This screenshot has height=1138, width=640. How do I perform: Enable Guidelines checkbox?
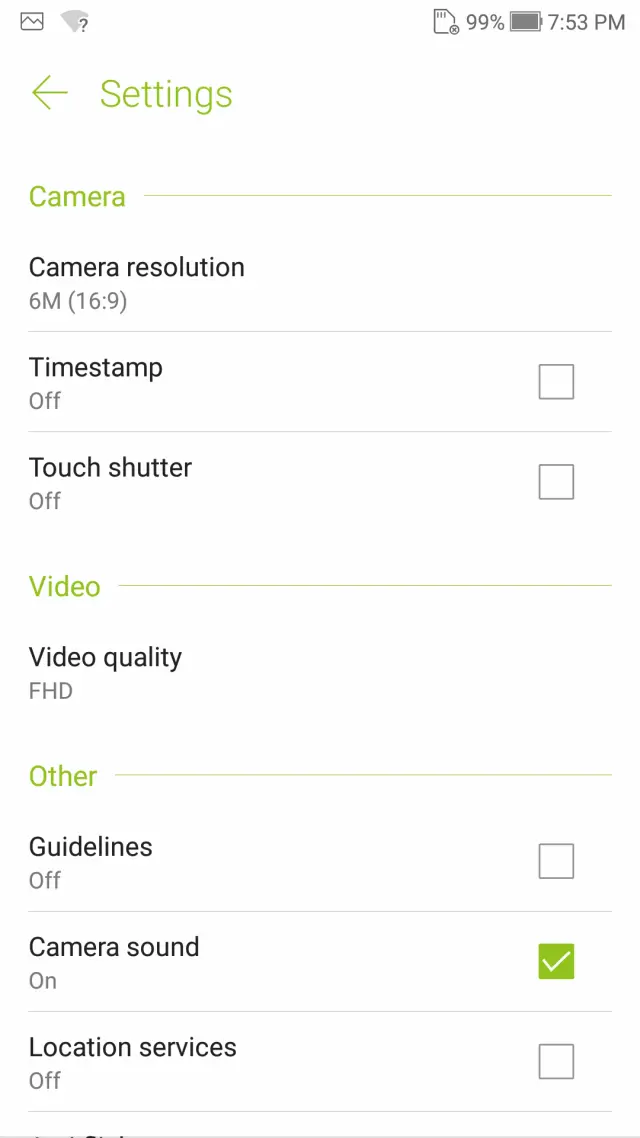[x=556, y=861]
